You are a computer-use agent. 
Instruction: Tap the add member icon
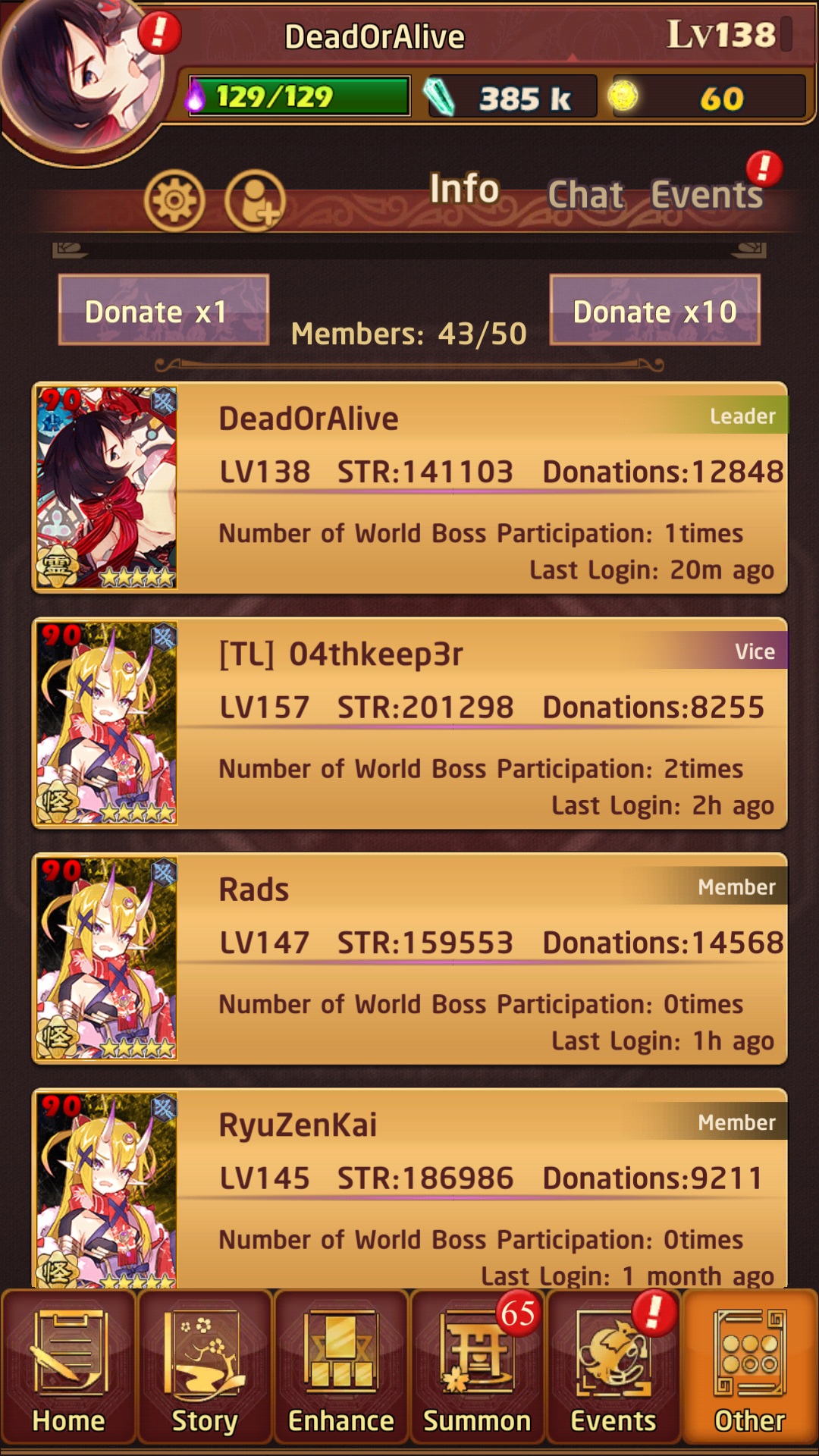click(x=255, y=201)
